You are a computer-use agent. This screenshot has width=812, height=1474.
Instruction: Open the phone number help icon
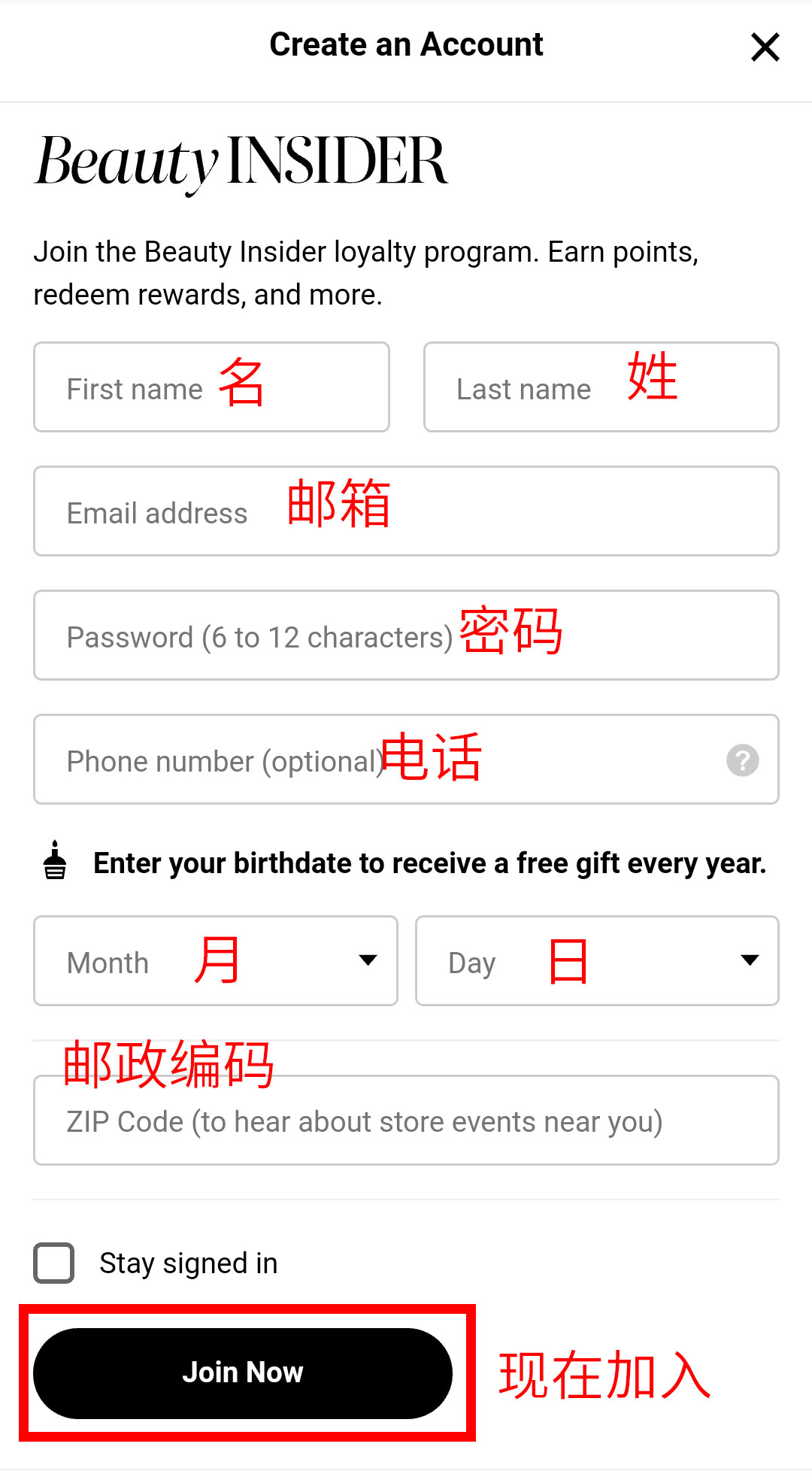coord(742,760)
